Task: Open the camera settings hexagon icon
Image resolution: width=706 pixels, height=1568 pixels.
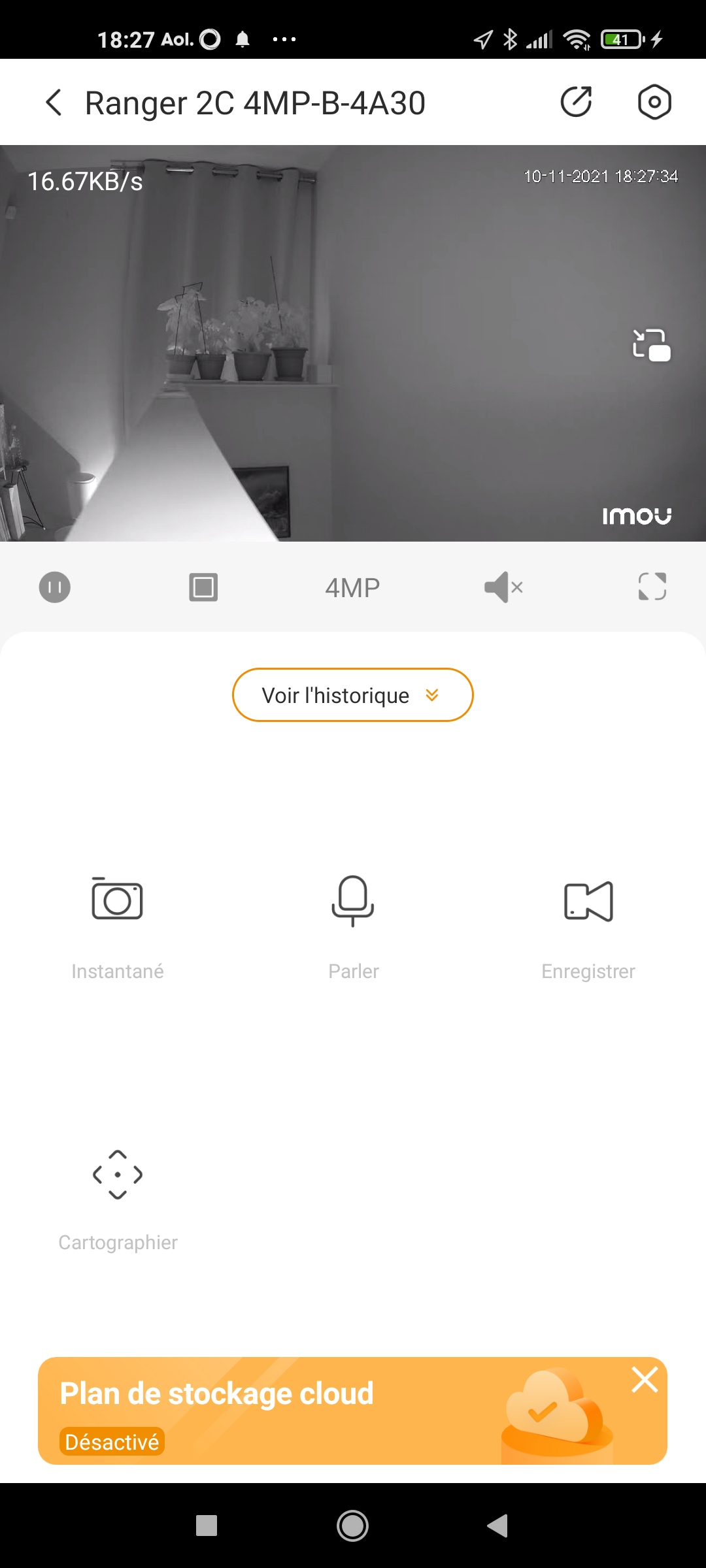Action: (654, 102)
